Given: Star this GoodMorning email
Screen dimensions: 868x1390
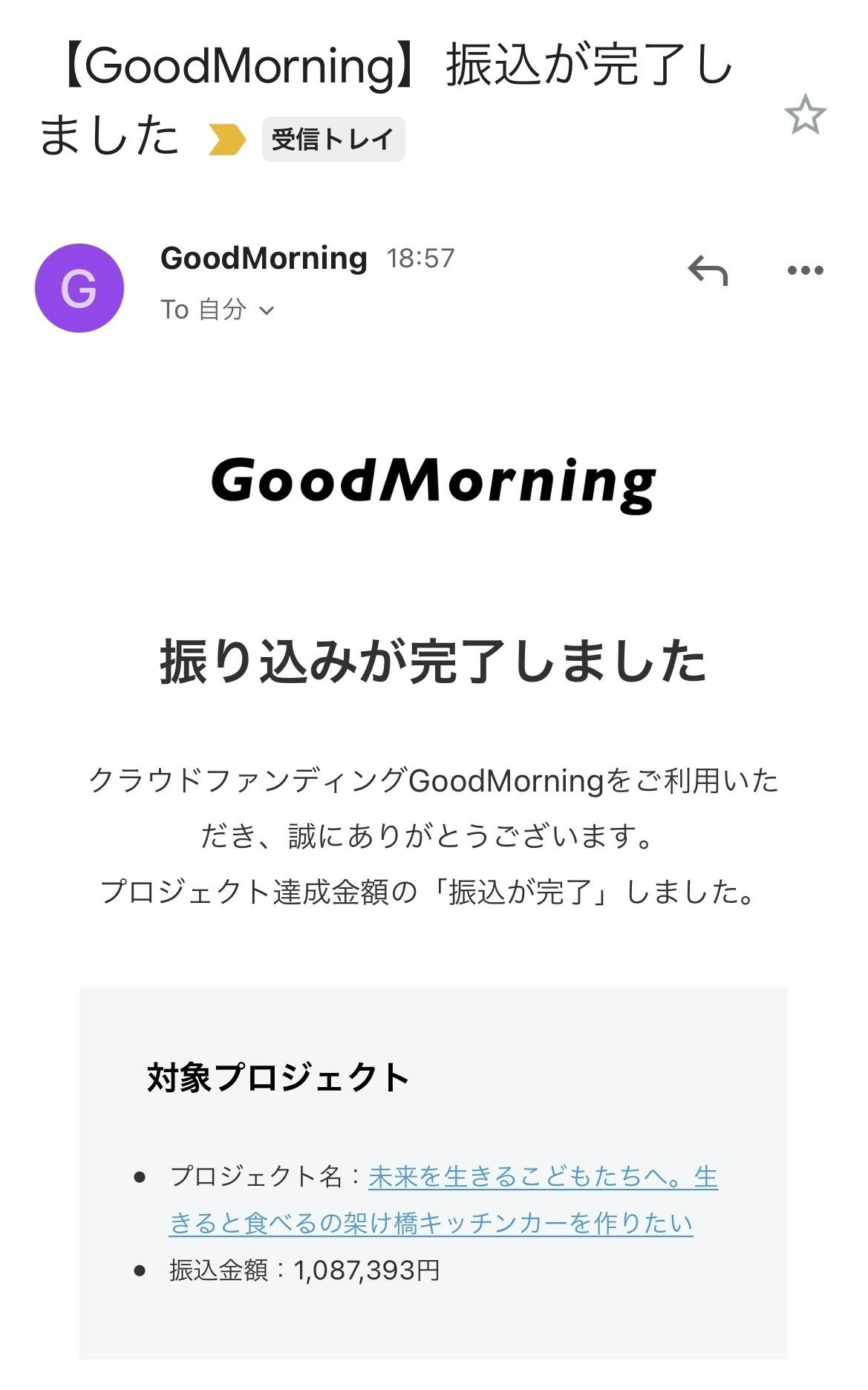Looking at the screenshot, I should (805, 114).
